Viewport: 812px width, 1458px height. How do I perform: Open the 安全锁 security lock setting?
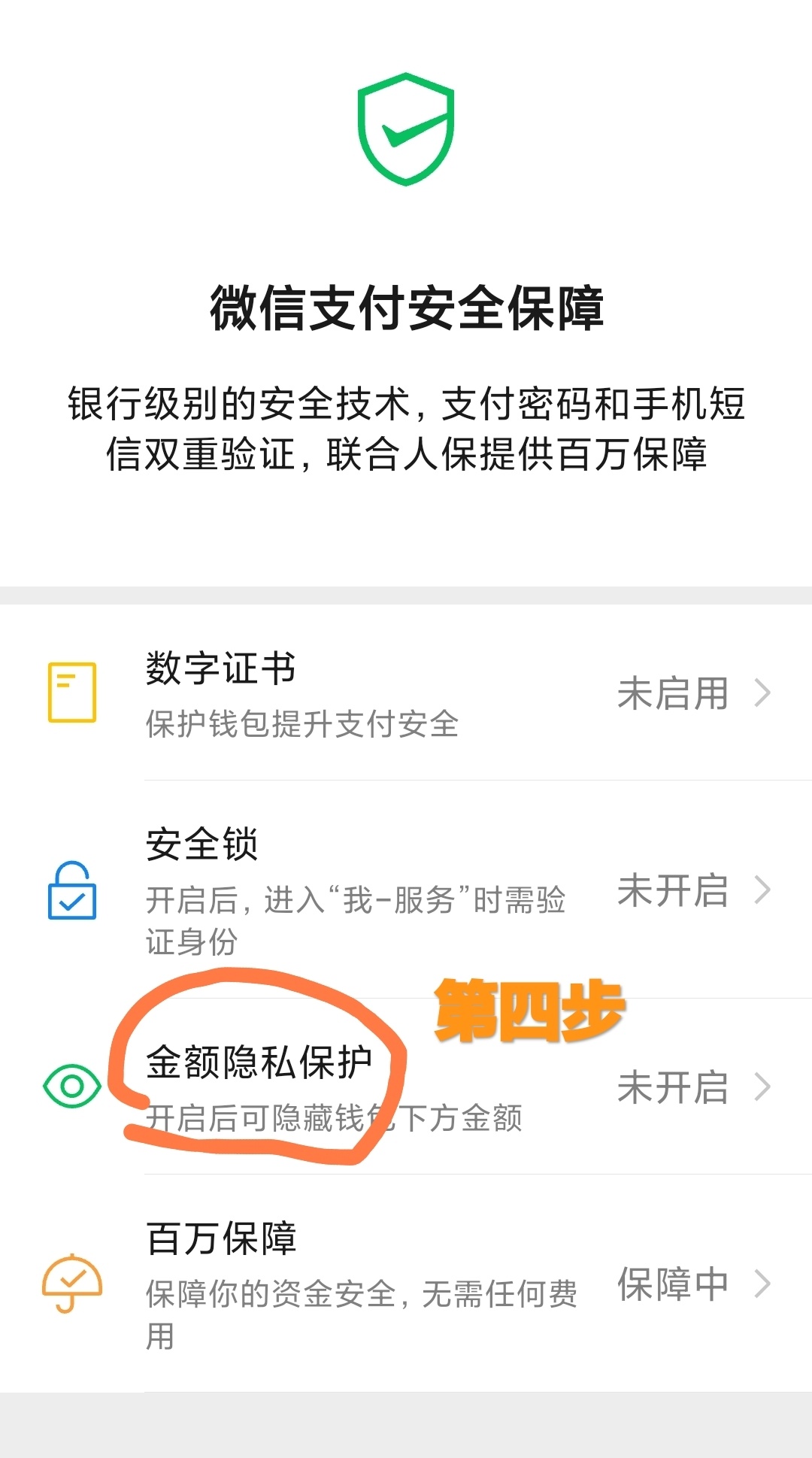pyautogui.click(x=406, y=890)
